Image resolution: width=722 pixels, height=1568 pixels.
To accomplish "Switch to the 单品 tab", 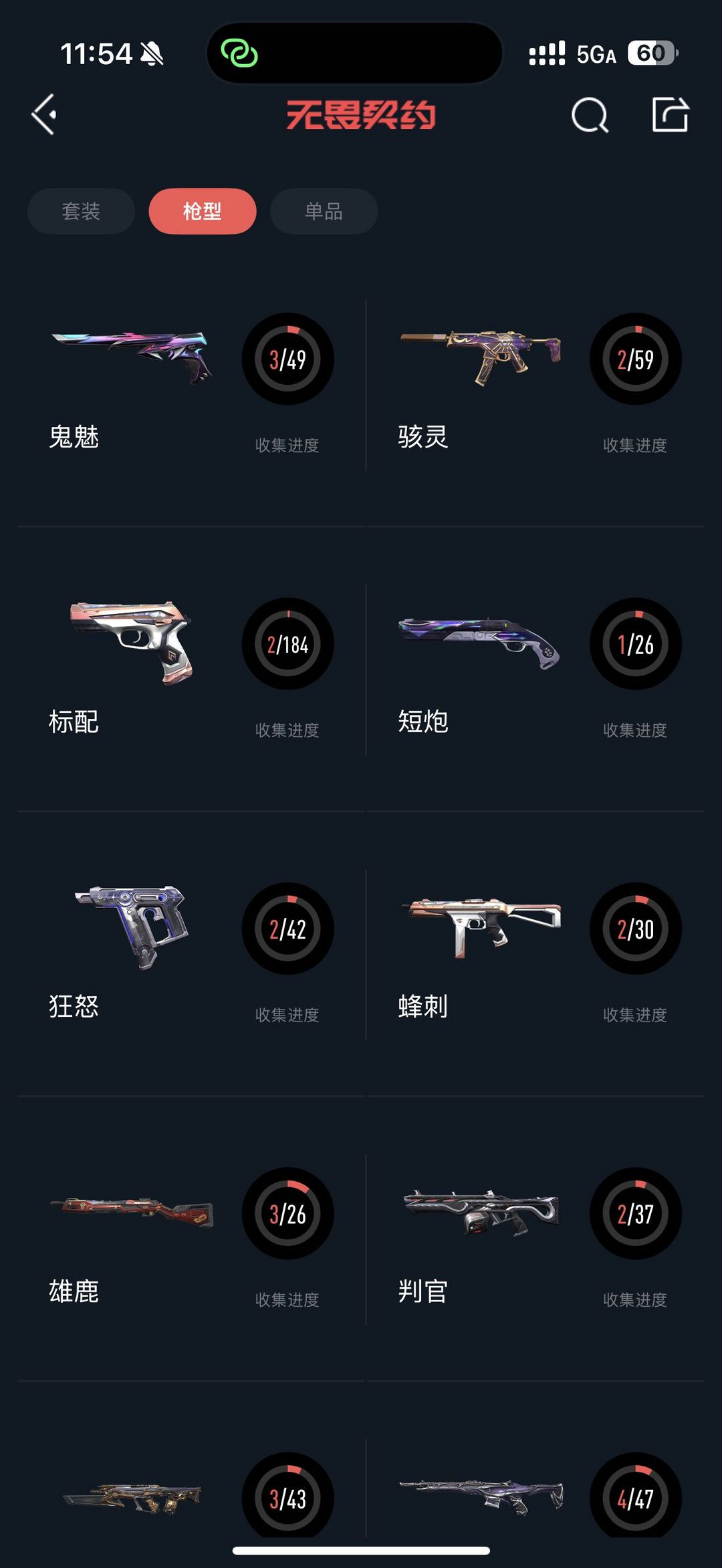I will tap(324, 211).
